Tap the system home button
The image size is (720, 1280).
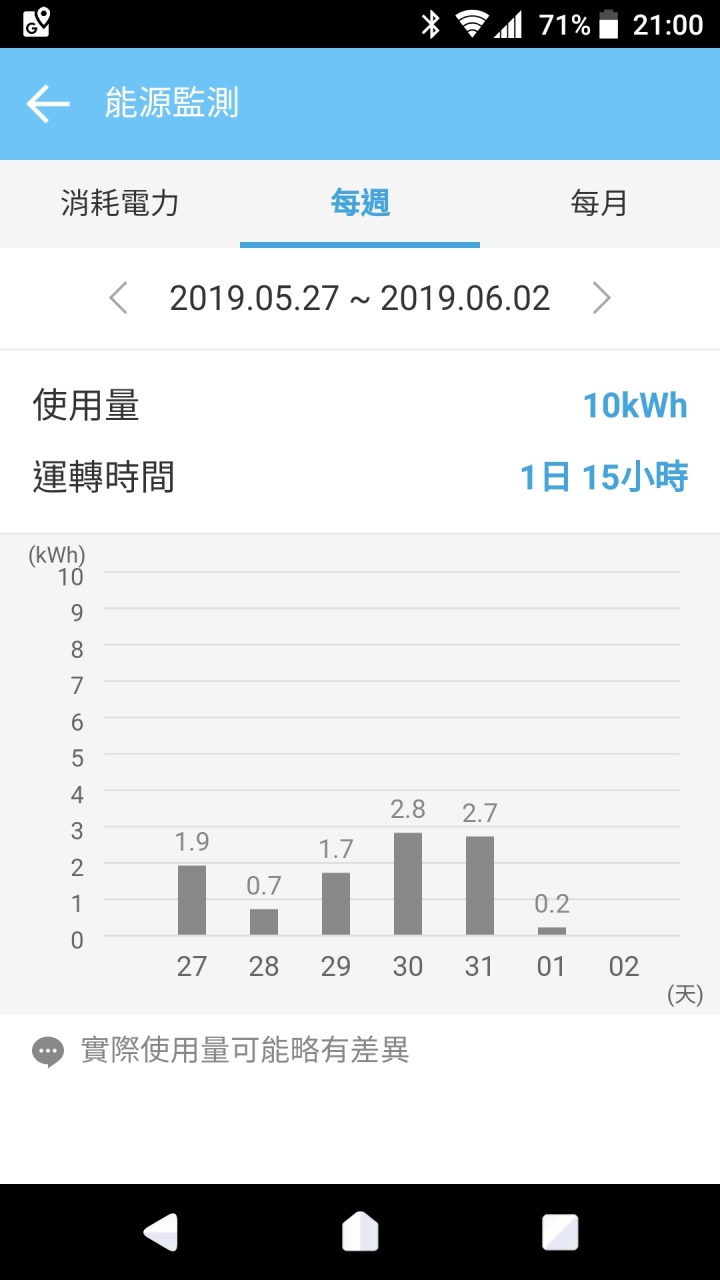(360, 1232)
